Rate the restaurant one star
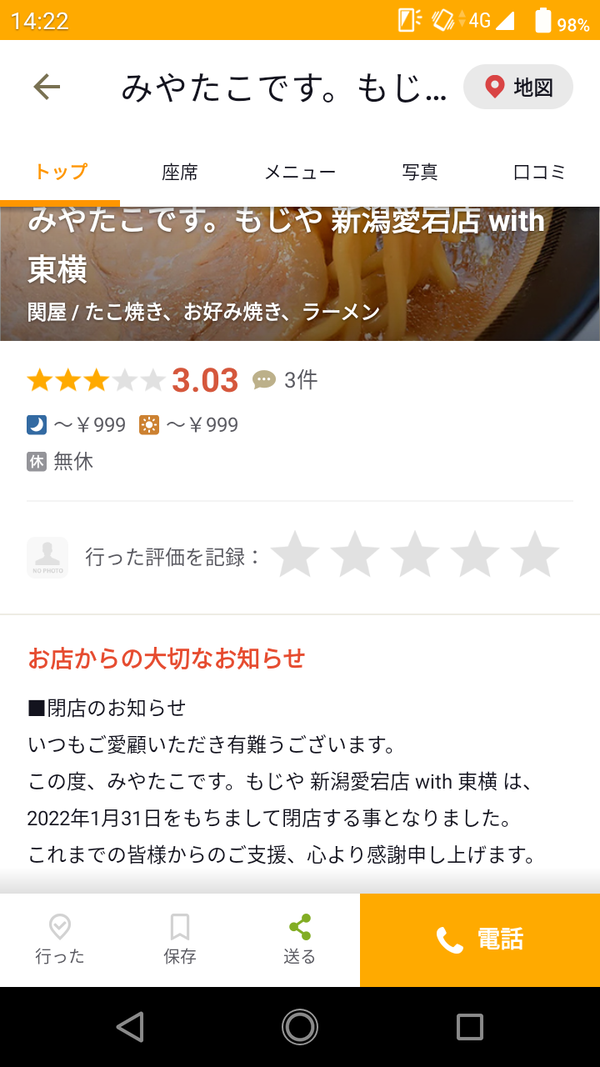600x1067 pixels. [x=295, y=555]
